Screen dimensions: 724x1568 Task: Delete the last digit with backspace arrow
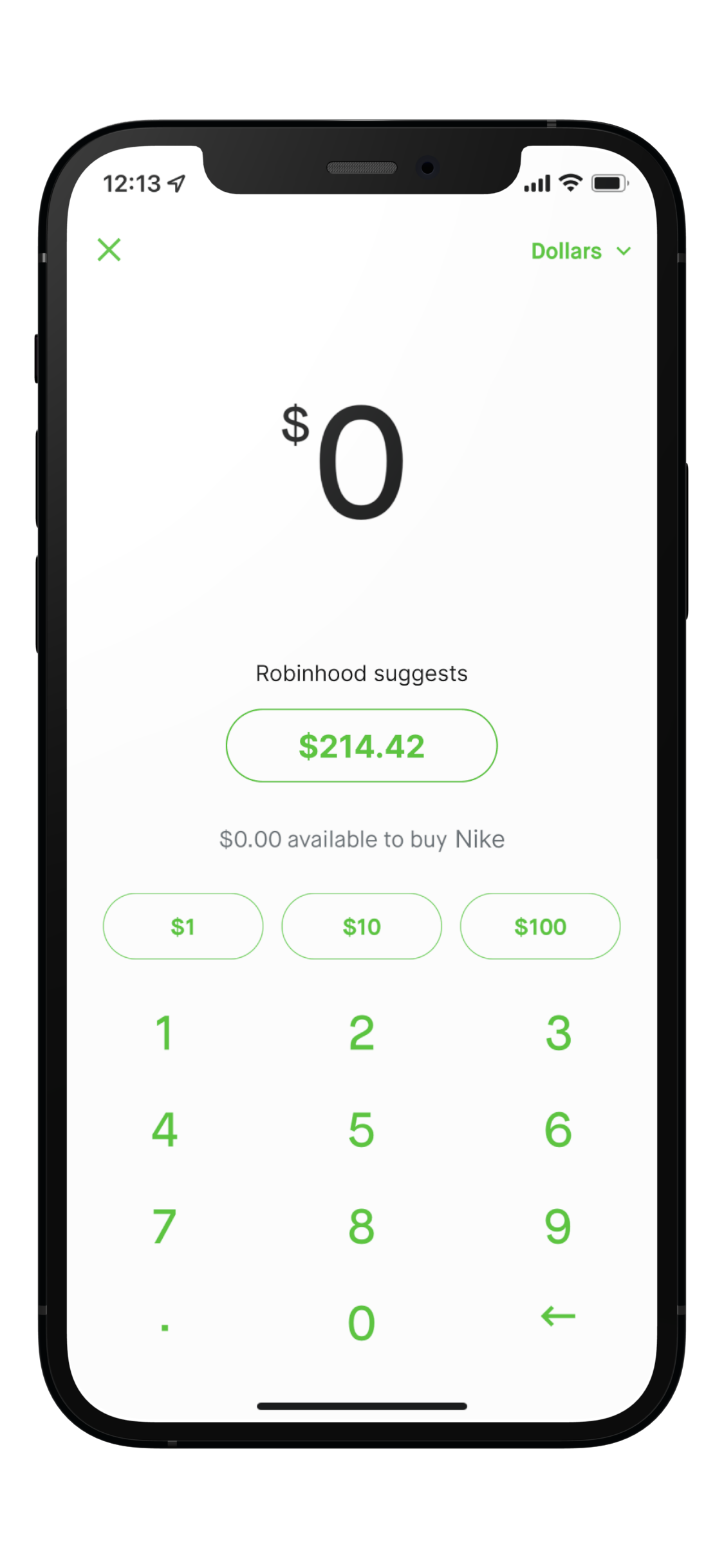tap(558, 1316)
